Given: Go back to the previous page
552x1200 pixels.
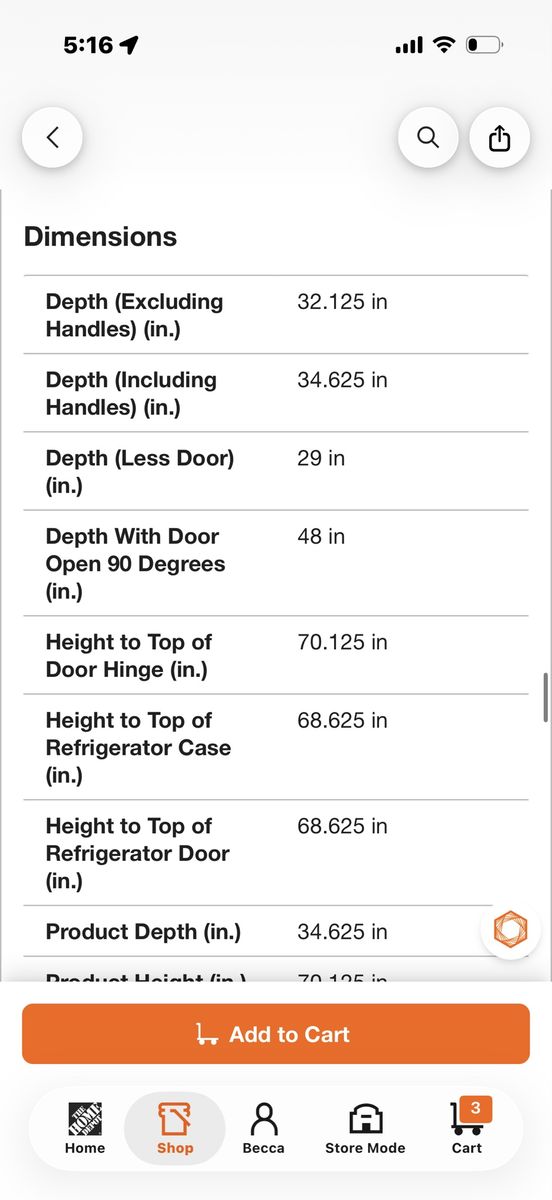Looking at the screenshot, I should [52, 138].
